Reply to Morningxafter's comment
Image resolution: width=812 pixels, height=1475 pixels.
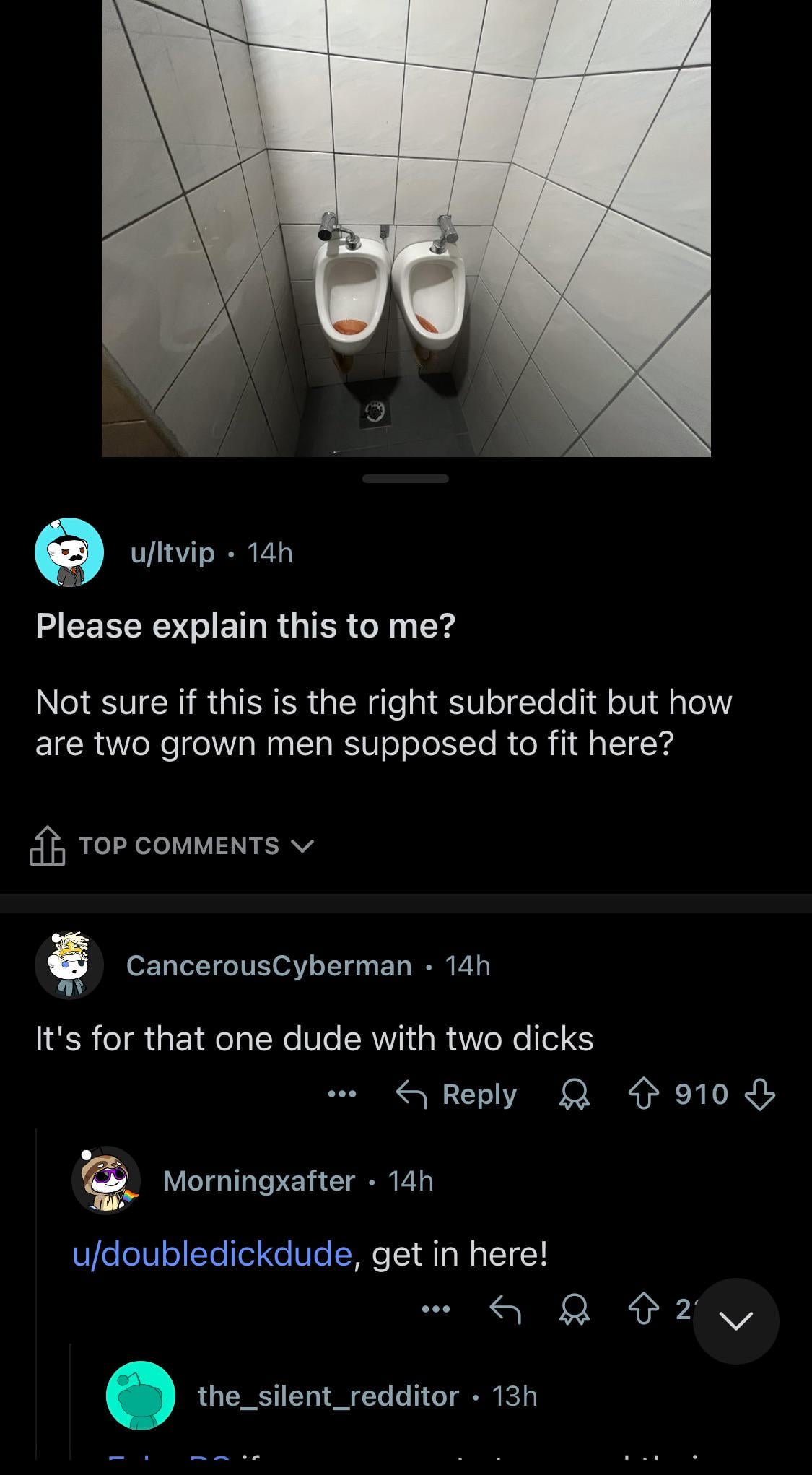[505, 1309]
